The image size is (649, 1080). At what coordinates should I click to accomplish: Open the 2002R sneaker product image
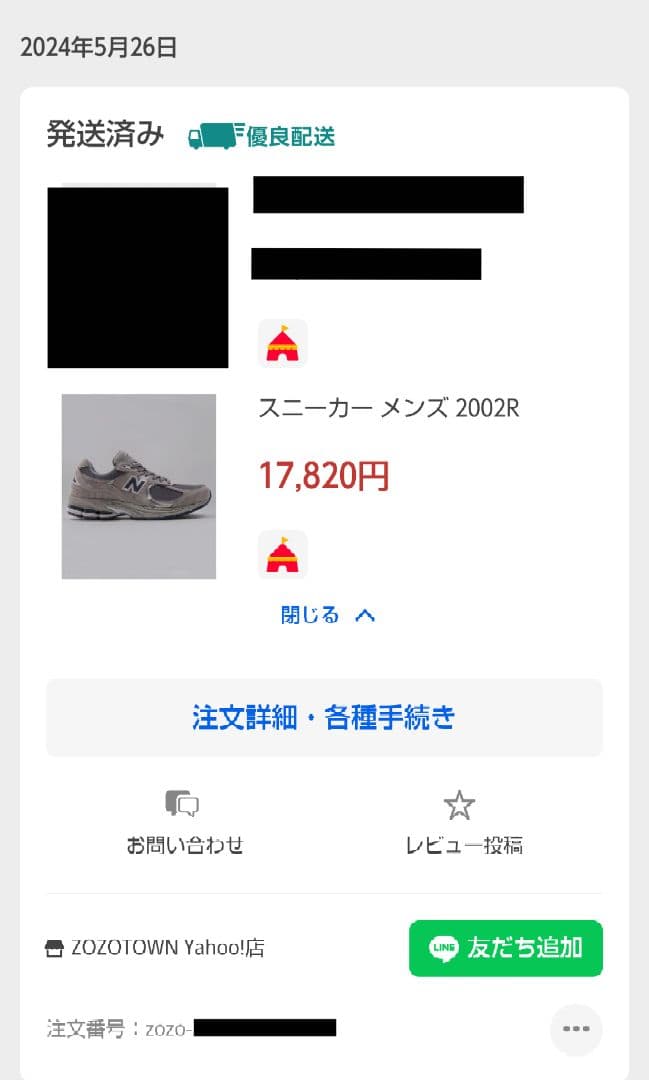pyautogui.click(x=139, y=486)
